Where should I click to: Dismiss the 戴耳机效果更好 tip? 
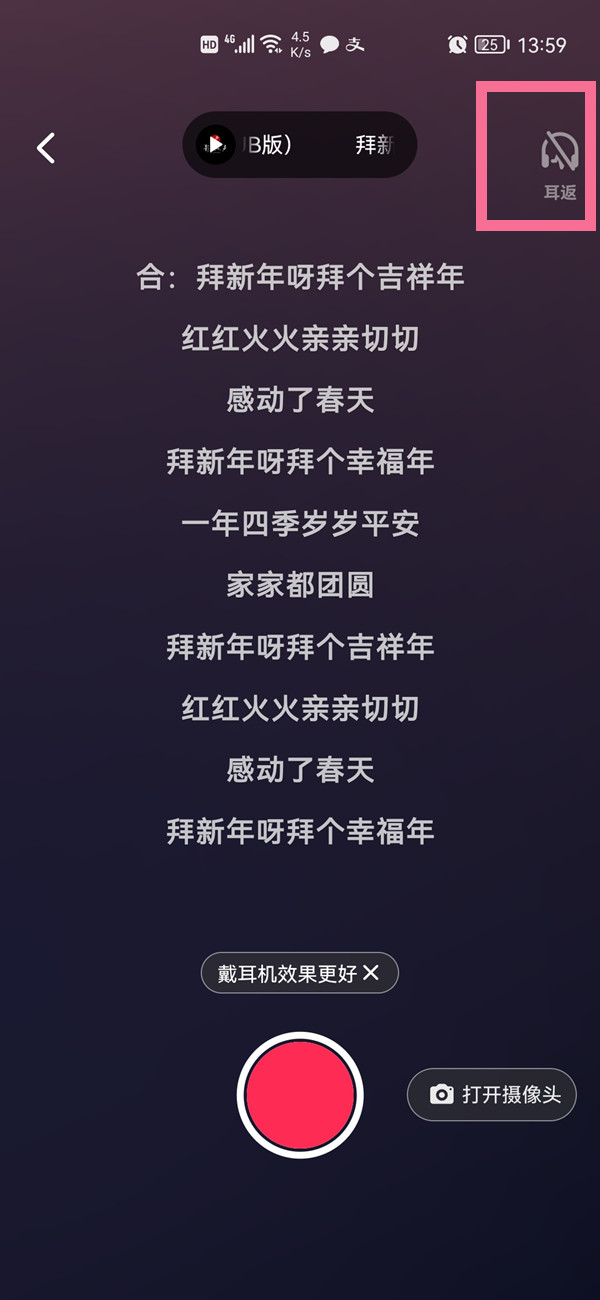tap(371, 973)
